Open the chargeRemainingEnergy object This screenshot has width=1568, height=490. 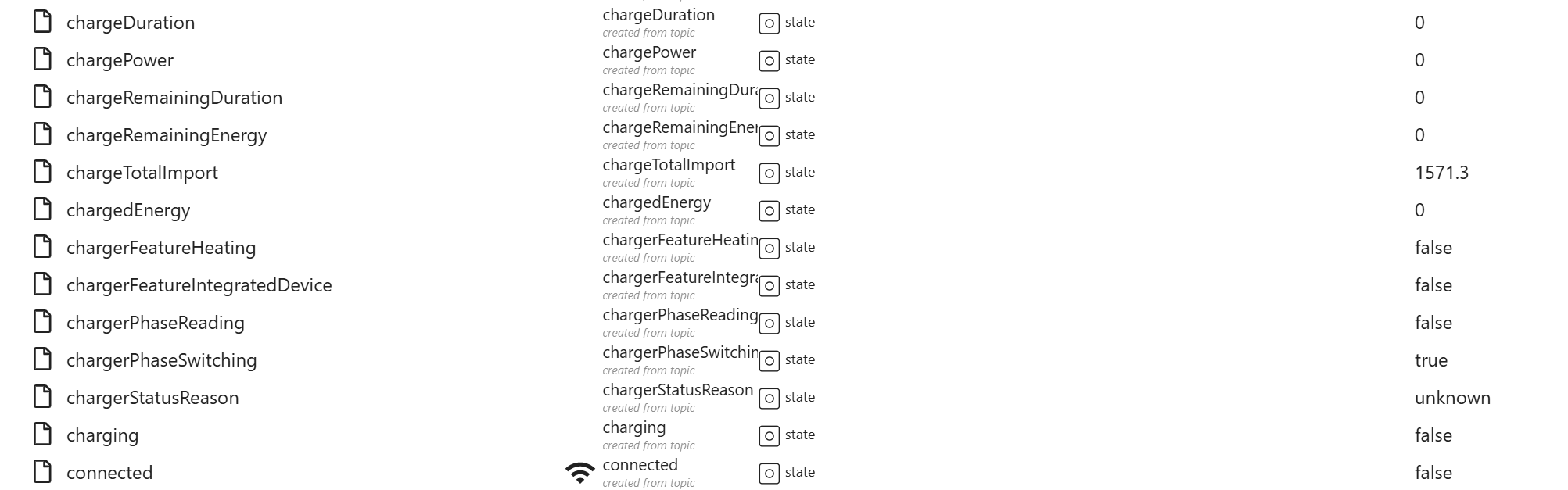166,135
